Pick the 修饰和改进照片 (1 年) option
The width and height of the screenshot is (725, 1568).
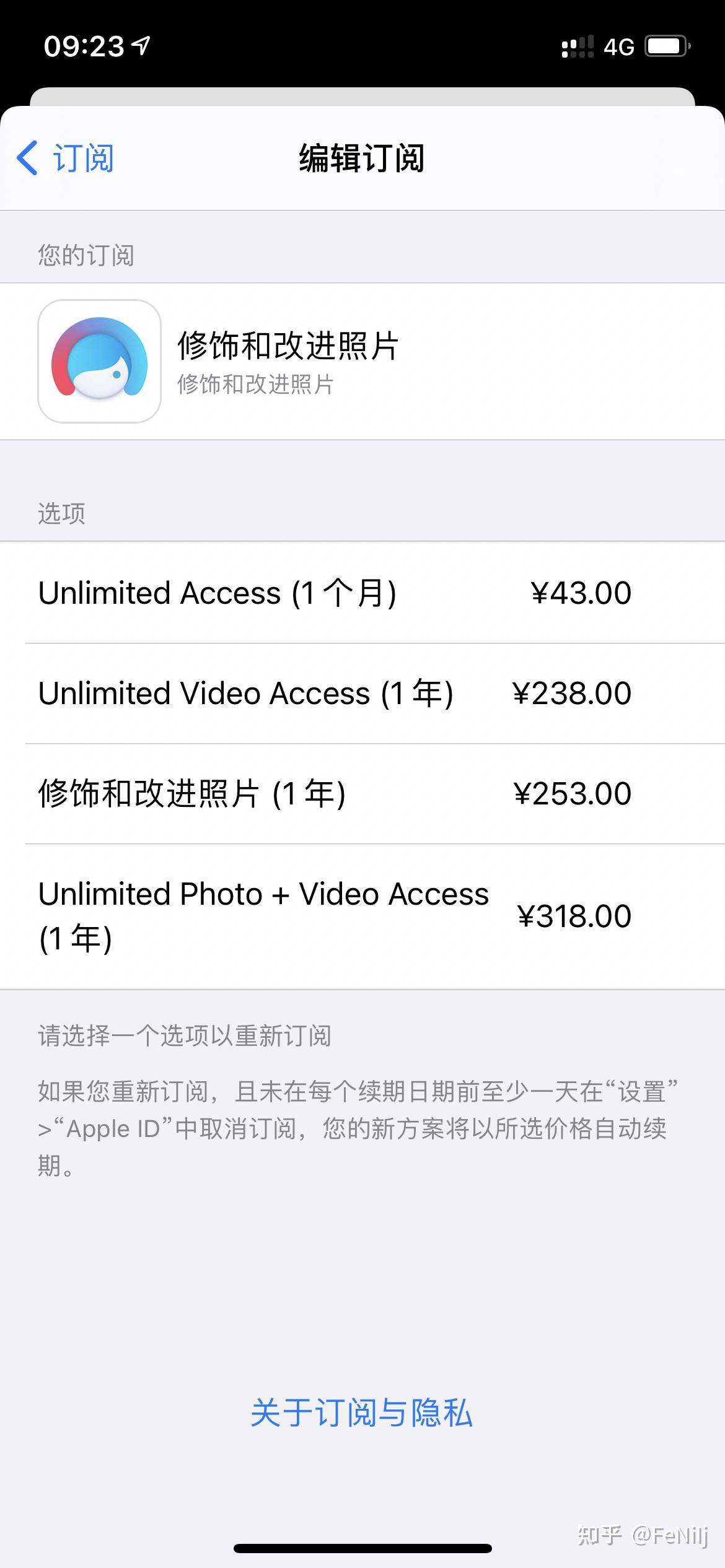coord(362,794)
